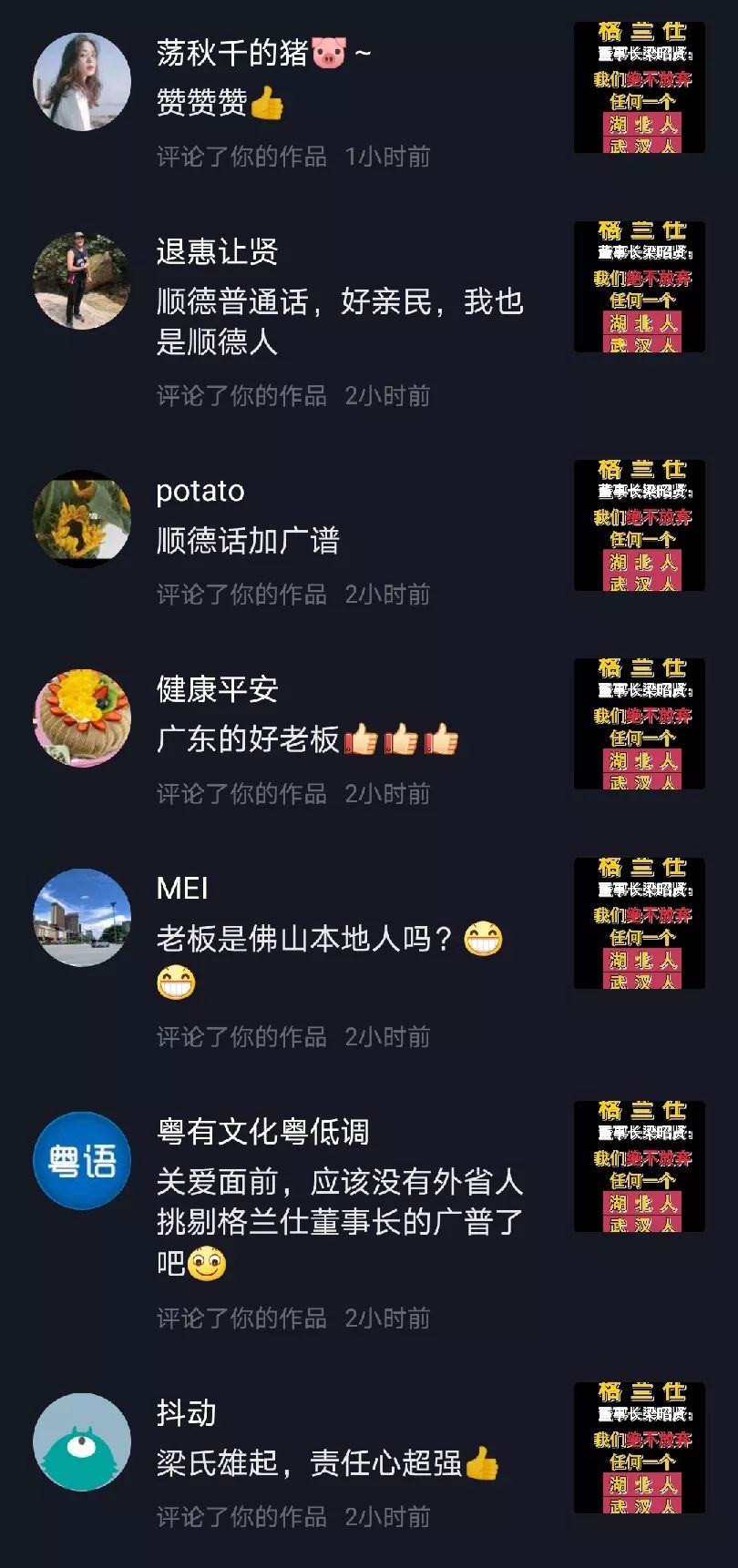Open the comment 梁氏雄起，责任心超强
This screenshot has width=738, height=1568.
pyautogui.click(x=328, y=1463)
